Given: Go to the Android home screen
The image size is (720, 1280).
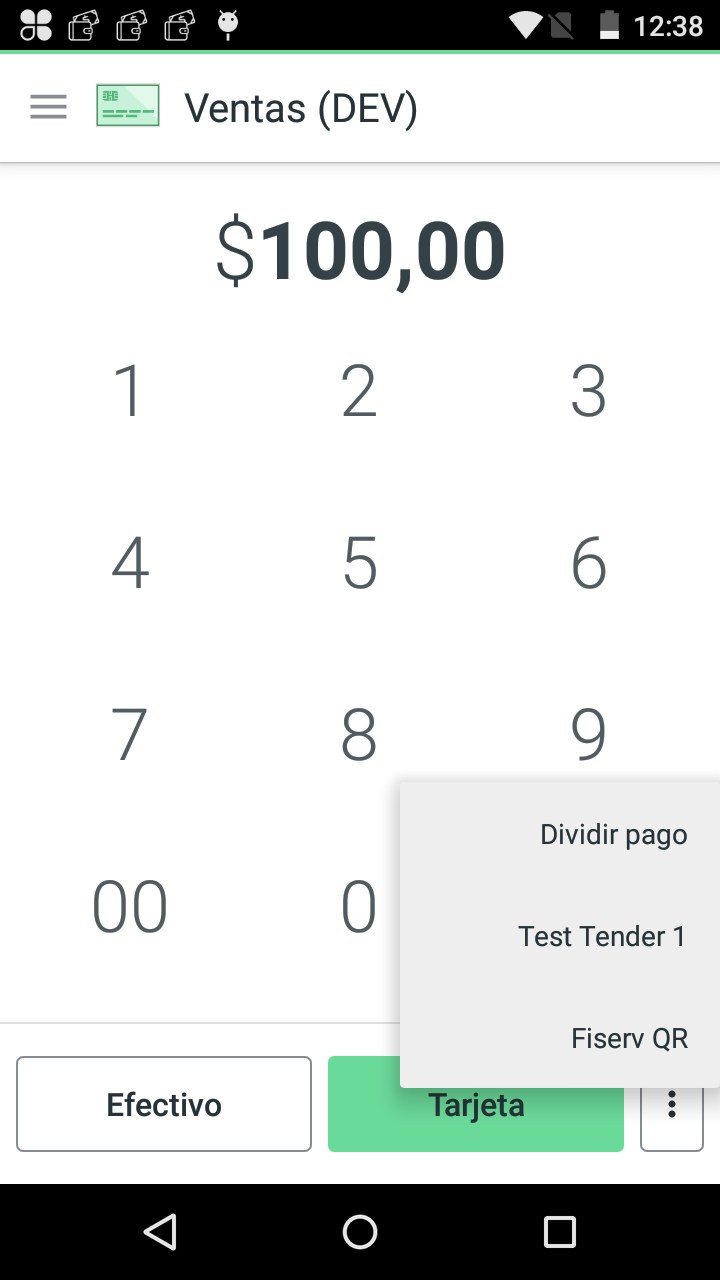Looking at the screenshot, I should click(x=360, y=1232).
